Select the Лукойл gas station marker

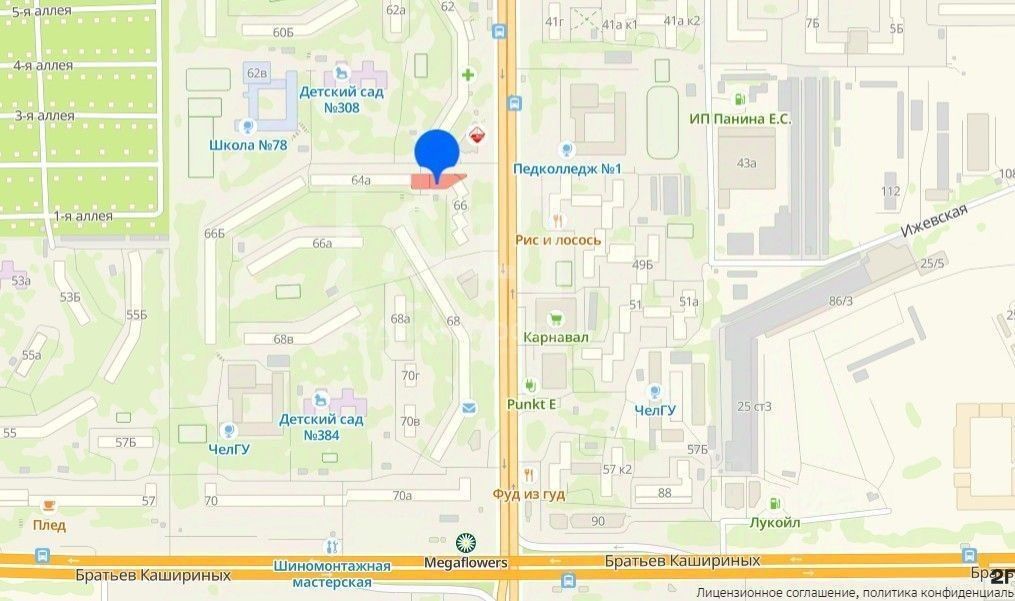[x=774, y=504]
